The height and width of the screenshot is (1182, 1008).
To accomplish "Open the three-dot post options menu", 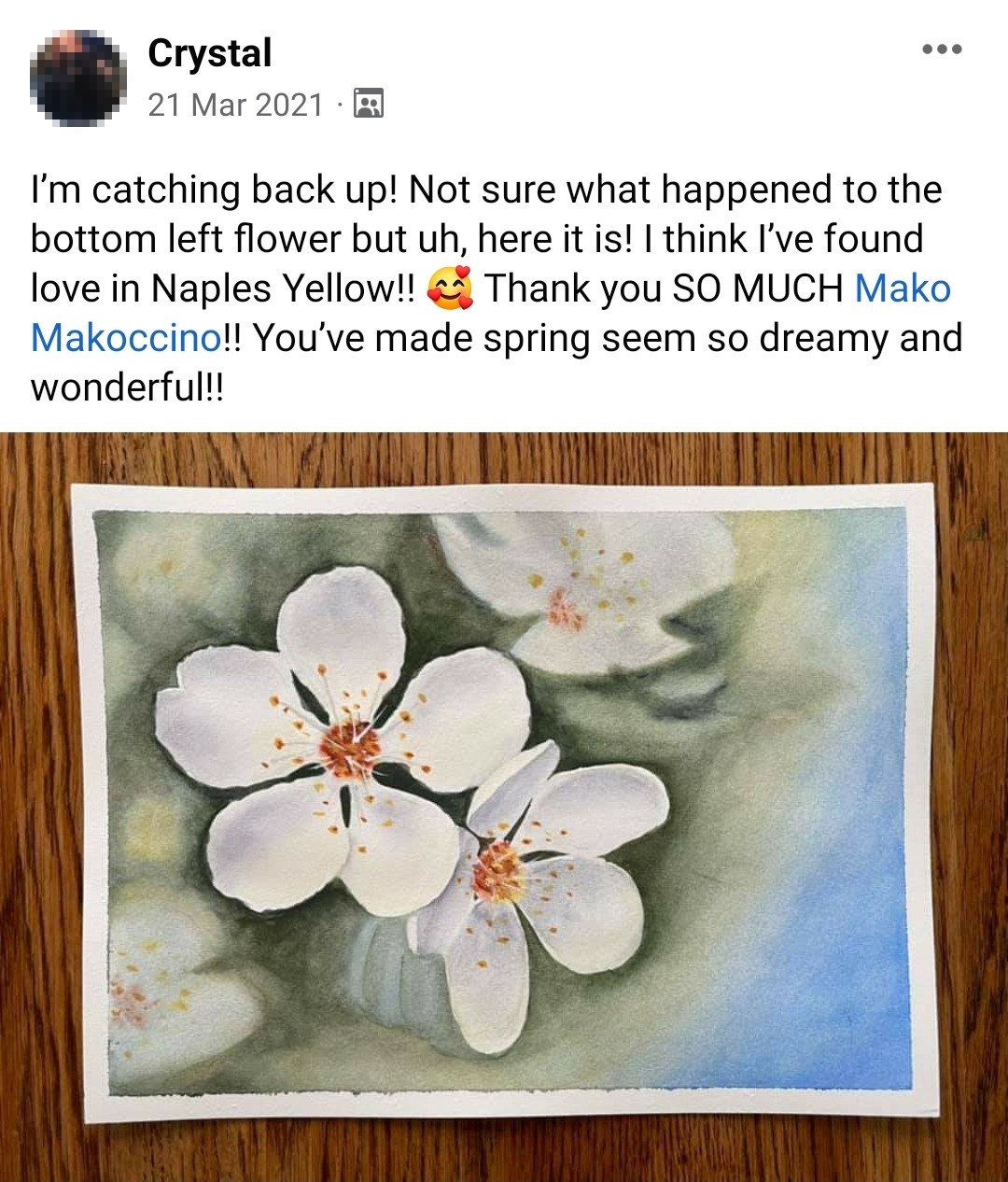I will [x=942, y=49].
